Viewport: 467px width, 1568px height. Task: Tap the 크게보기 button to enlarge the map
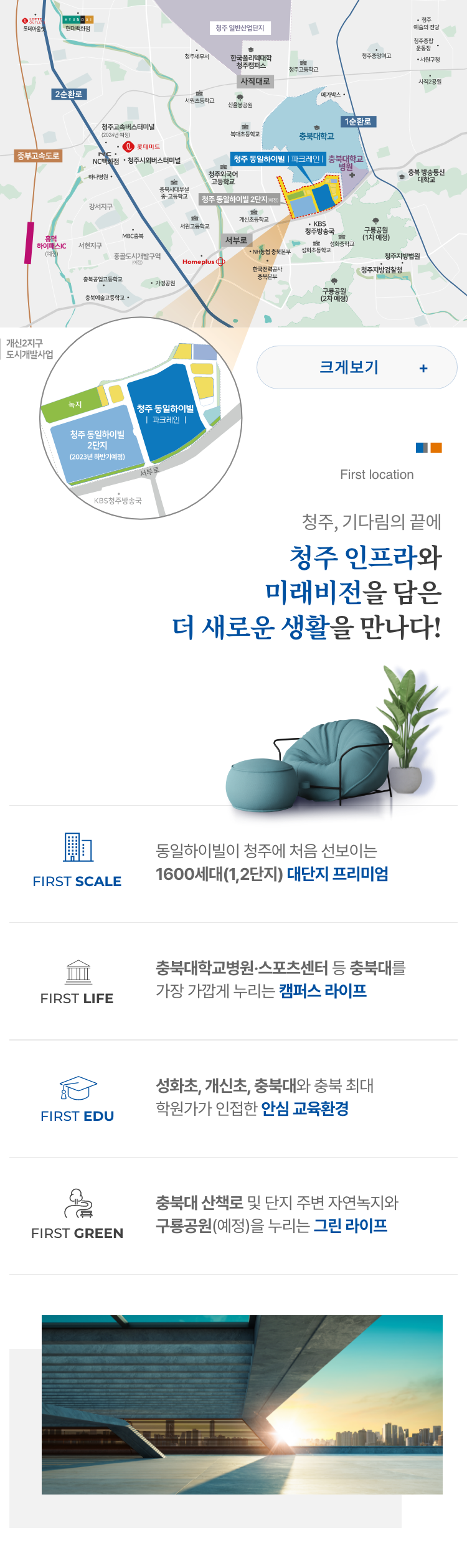(x=357, y=367)
